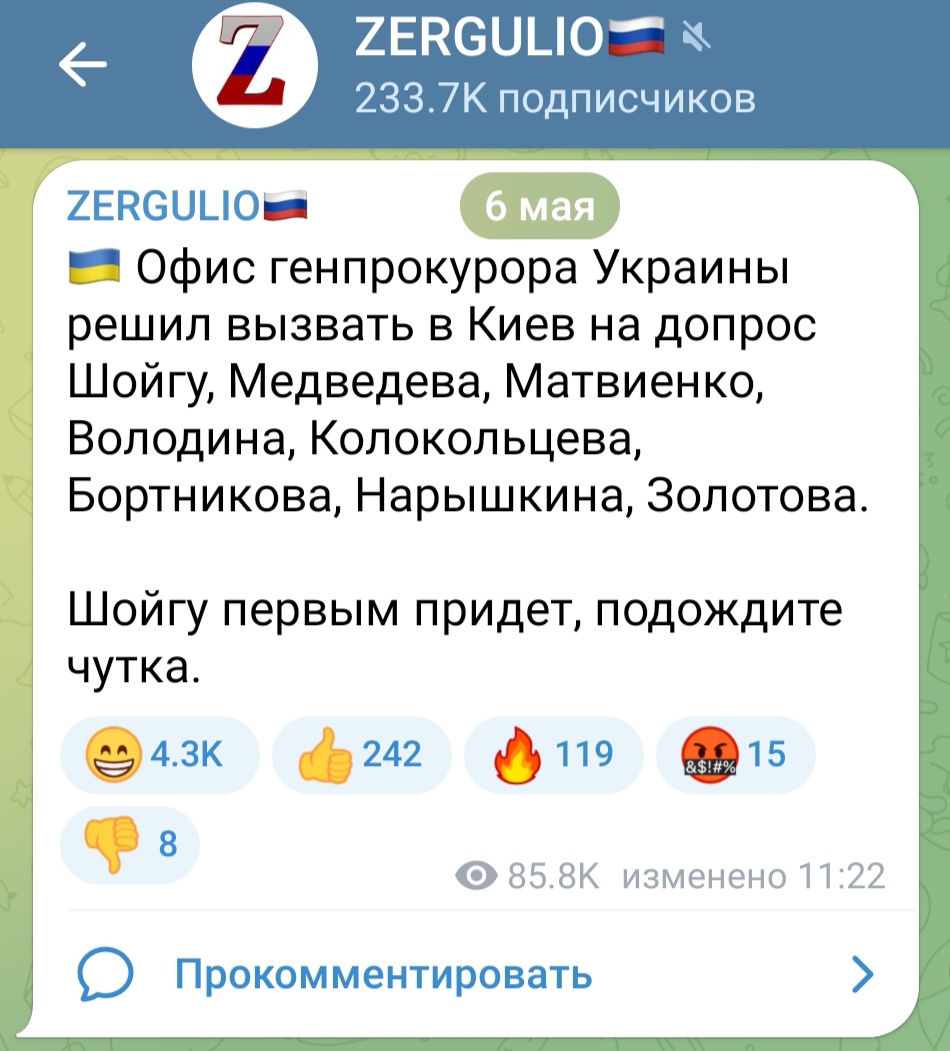Go back using the arrow icon

83,67
